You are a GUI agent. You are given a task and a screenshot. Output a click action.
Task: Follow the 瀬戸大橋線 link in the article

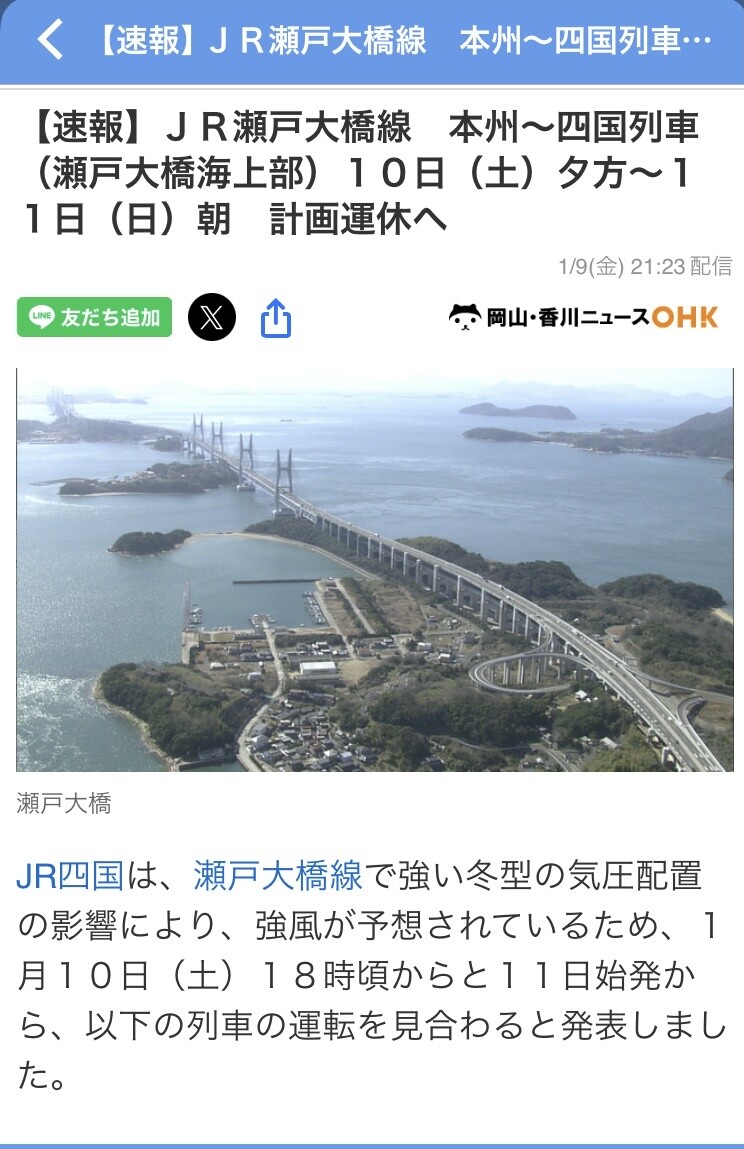pos(278,876)
